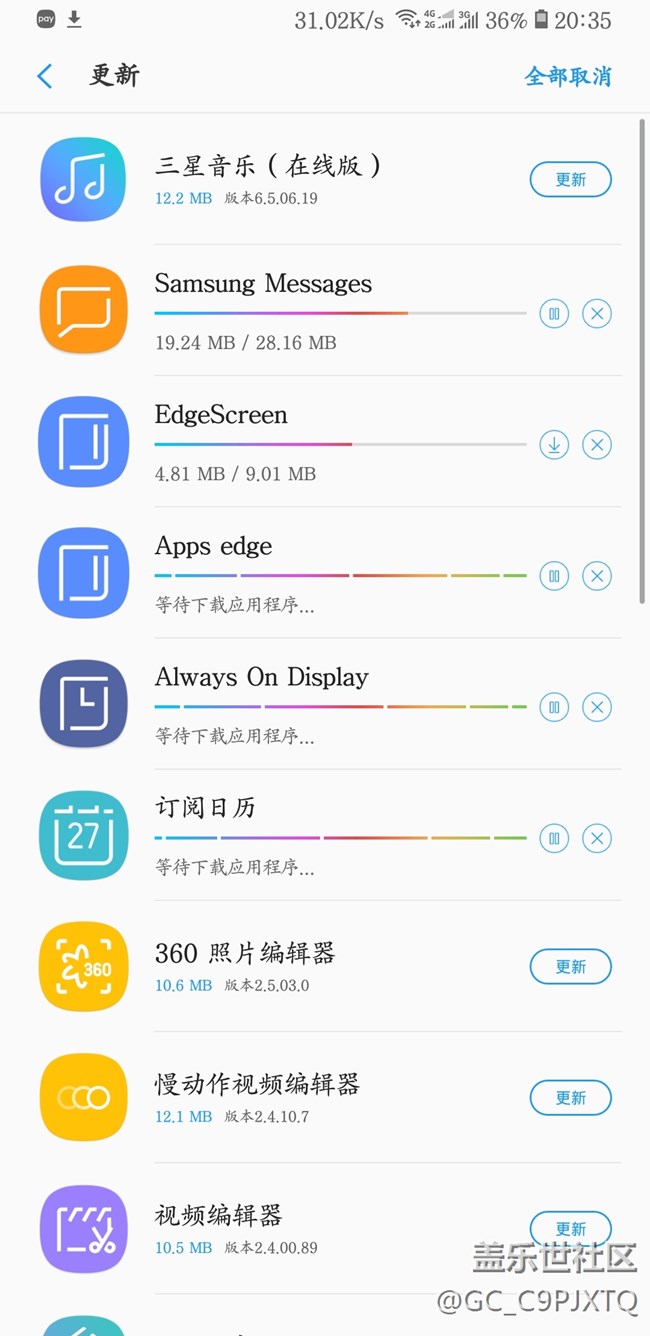Update 视频编辑器
The image size is (650, 1336).
pos(570,1228)
